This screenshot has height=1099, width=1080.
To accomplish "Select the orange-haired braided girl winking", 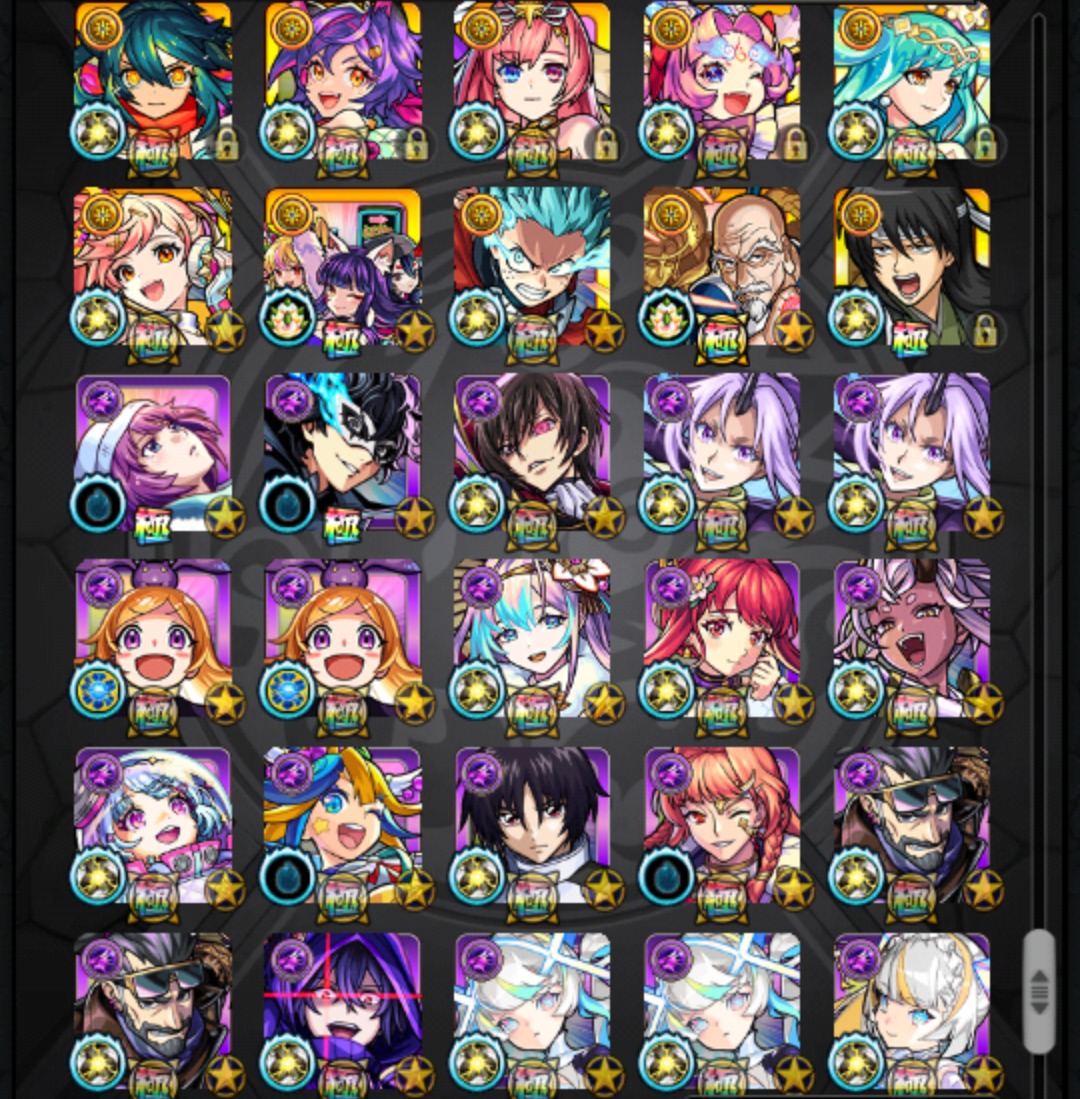I will tap(722, 825).
